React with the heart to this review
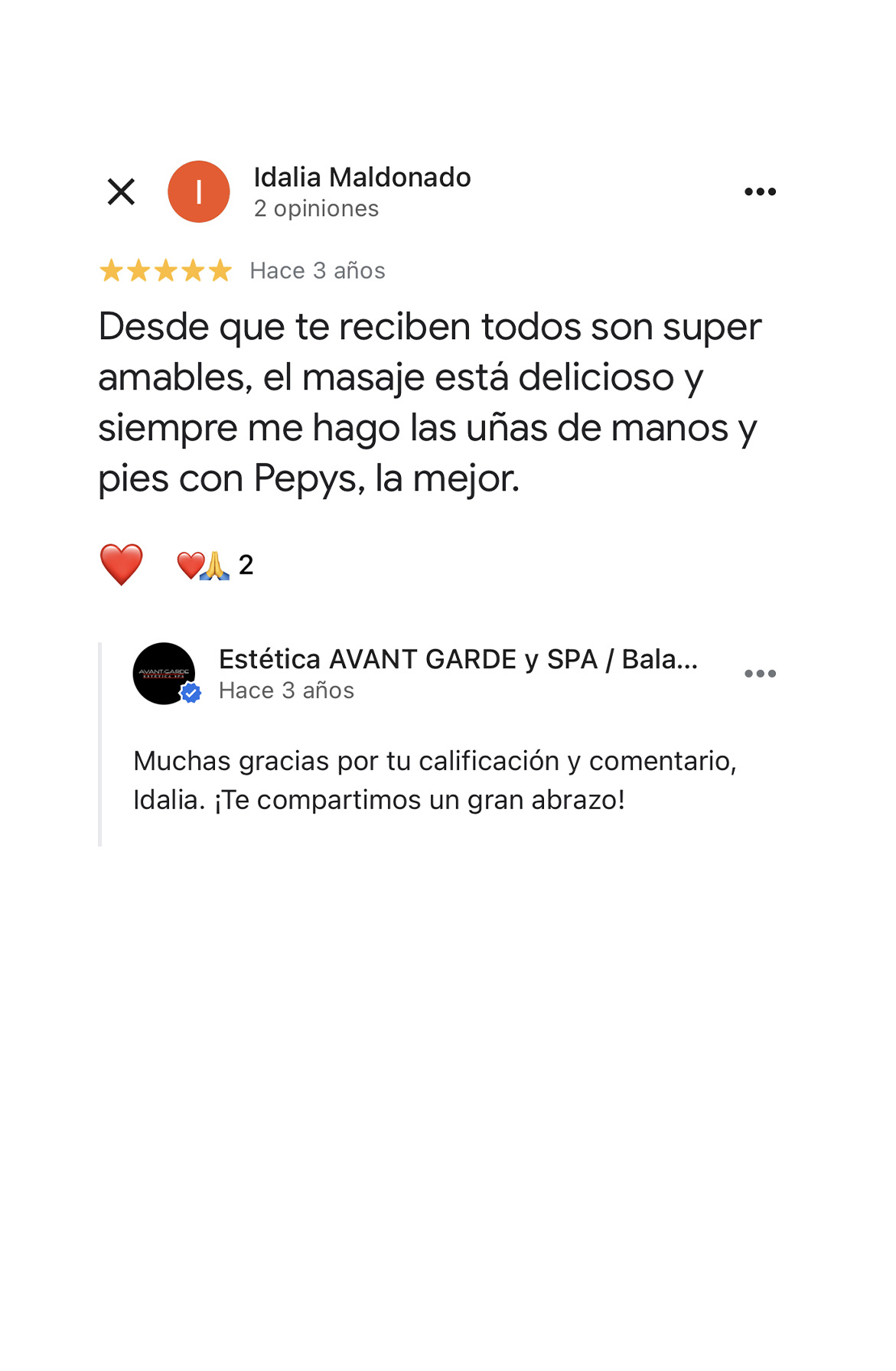Viewport: 896px width, 1371px height. tap(122, 565)
